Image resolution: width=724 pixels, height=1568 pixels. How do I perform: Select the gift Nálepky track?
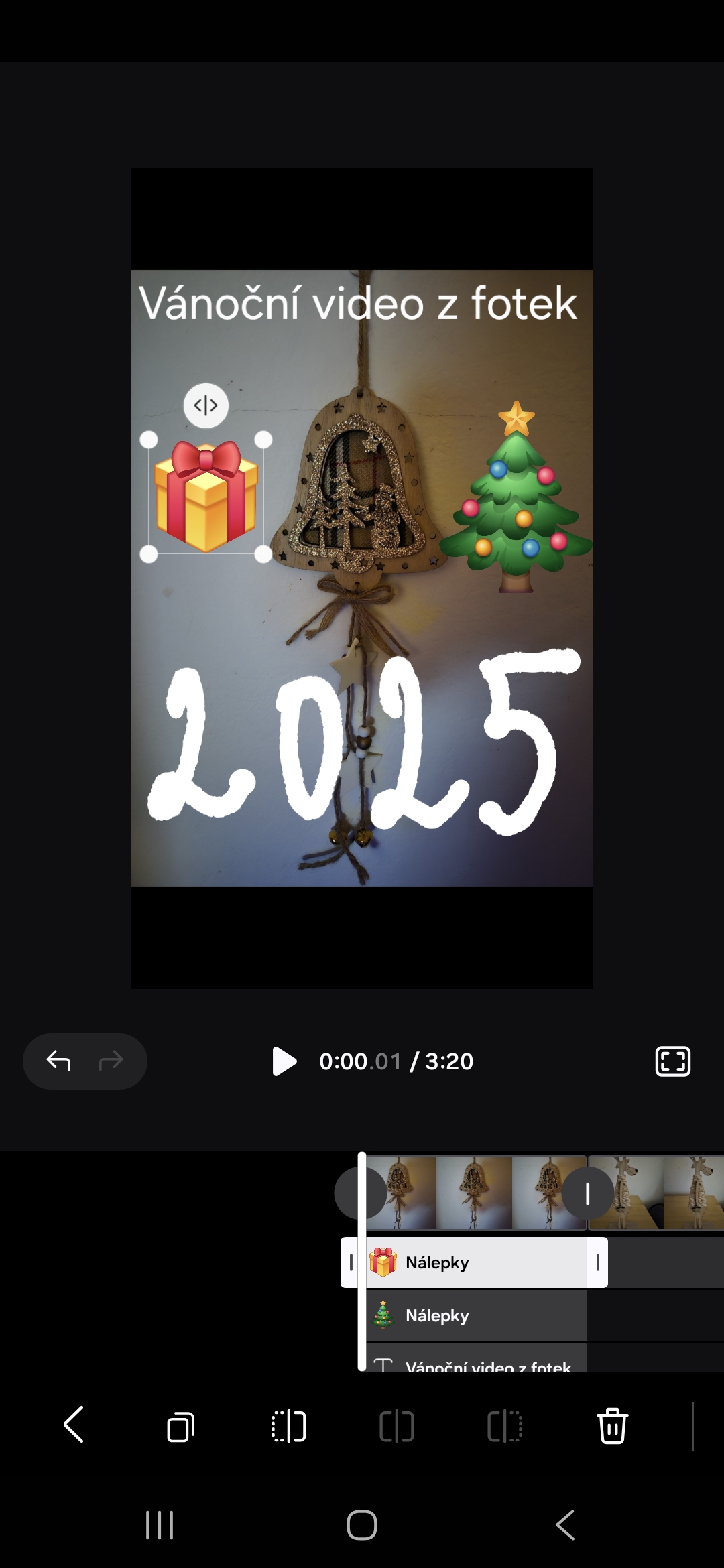(476, 1262)
